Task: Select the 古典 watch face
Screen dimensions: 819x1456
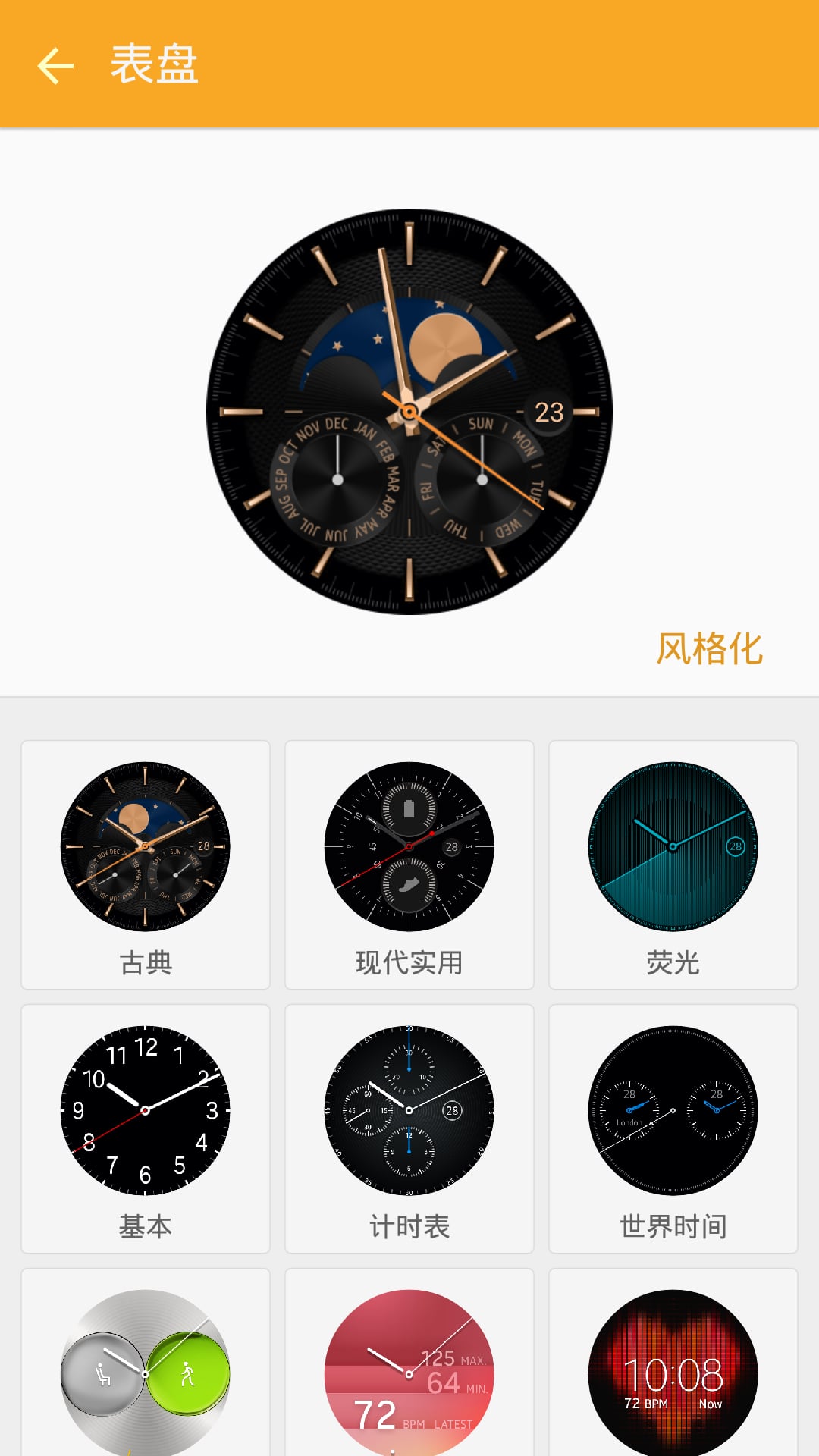Action: [146, 865]
